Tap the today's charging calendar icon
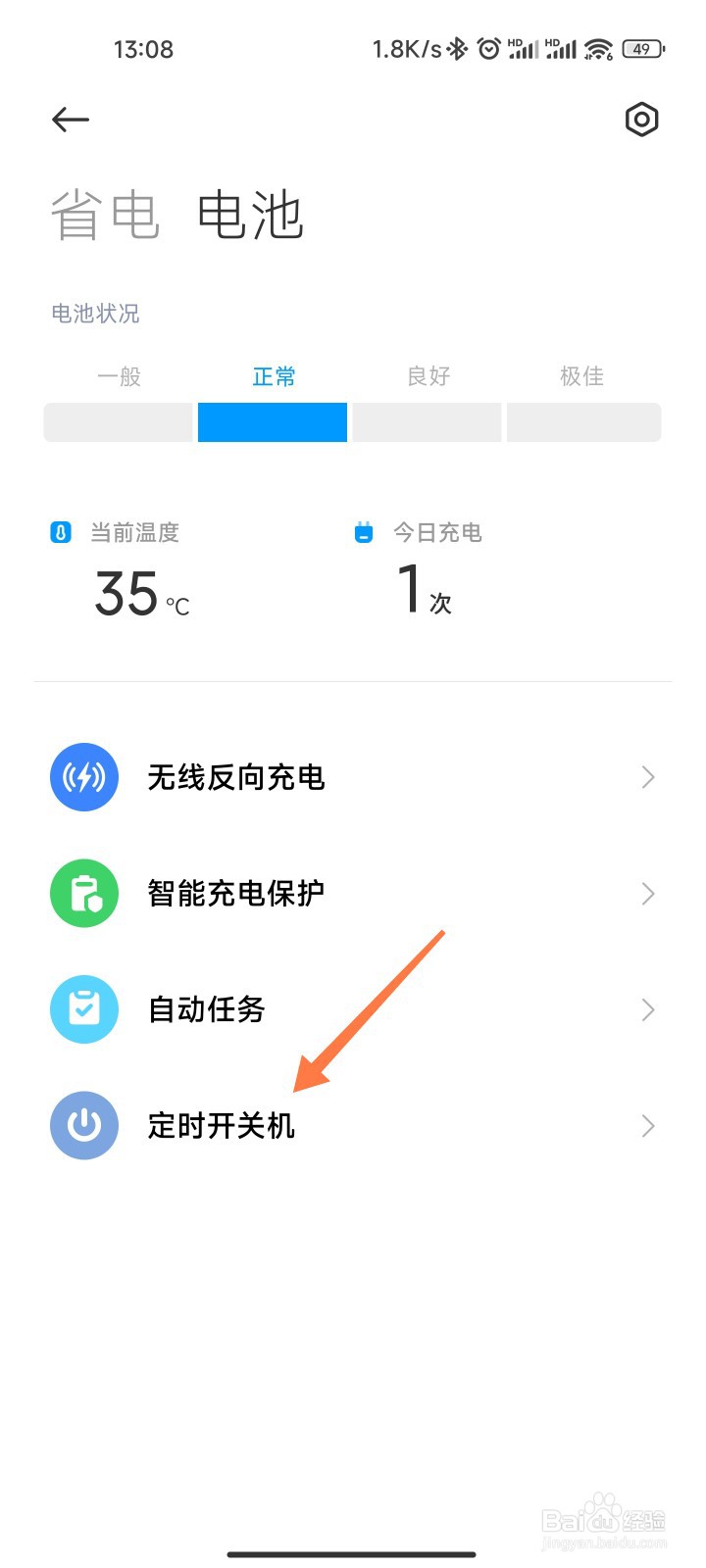The image size is (706, 1568). [x=363, y=531]
